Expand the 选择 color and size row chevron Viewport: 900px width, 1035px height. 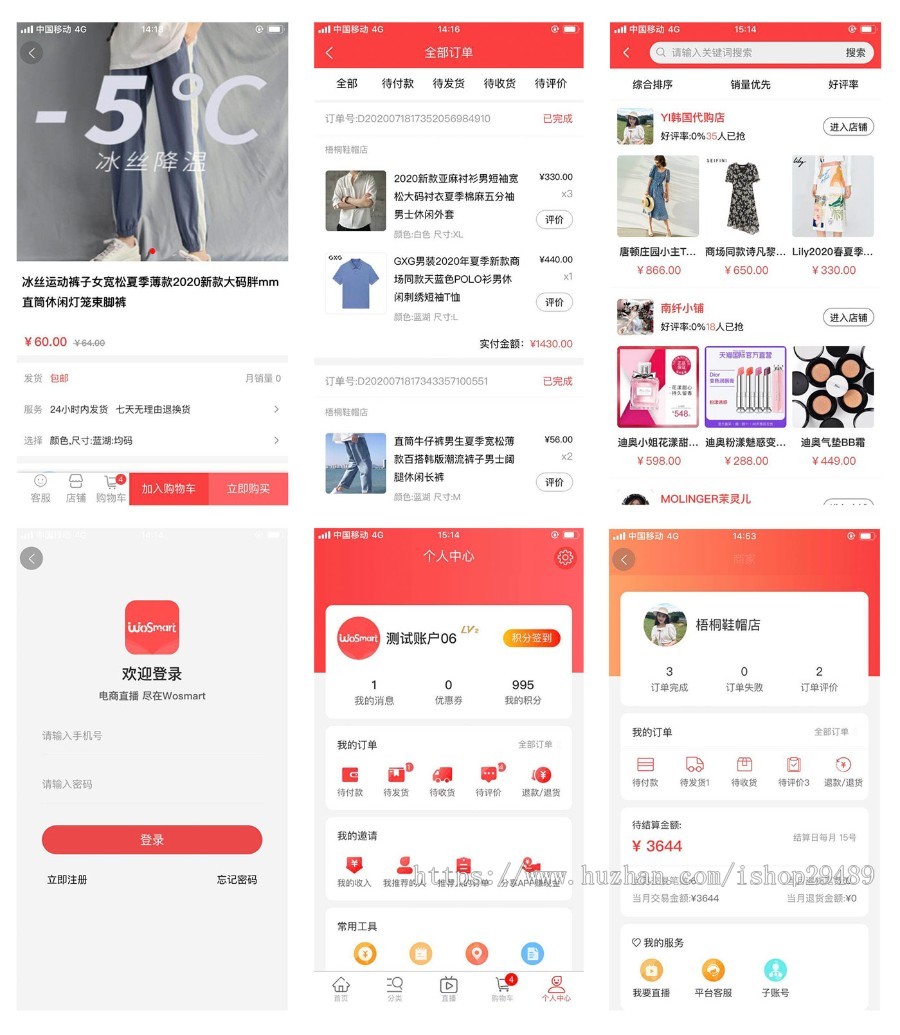pyautogui.click(x=278, y=440)
